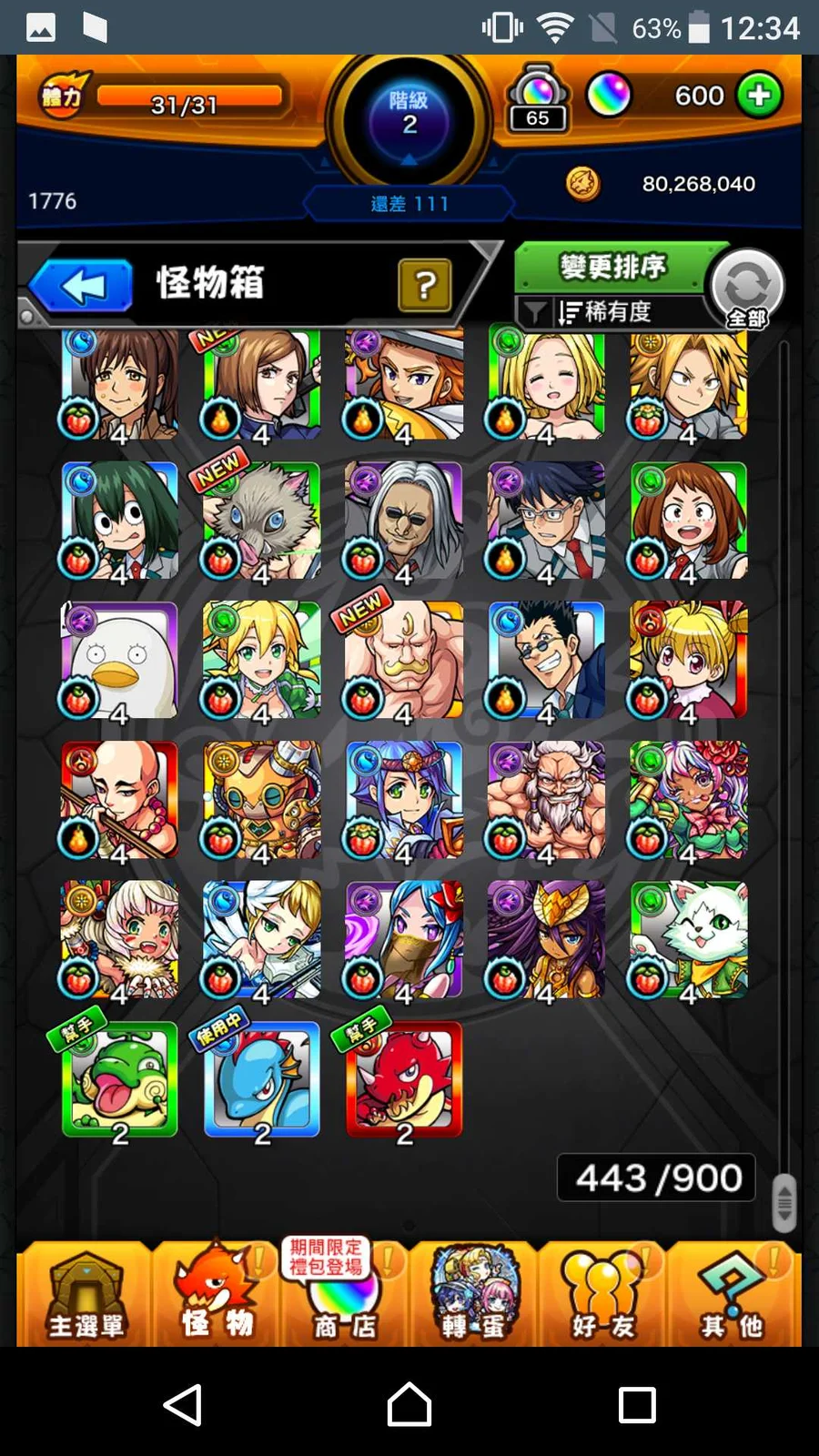819x1456 pixels.
Task: Open the monster box help question mark
Action: tap(424, 286)
